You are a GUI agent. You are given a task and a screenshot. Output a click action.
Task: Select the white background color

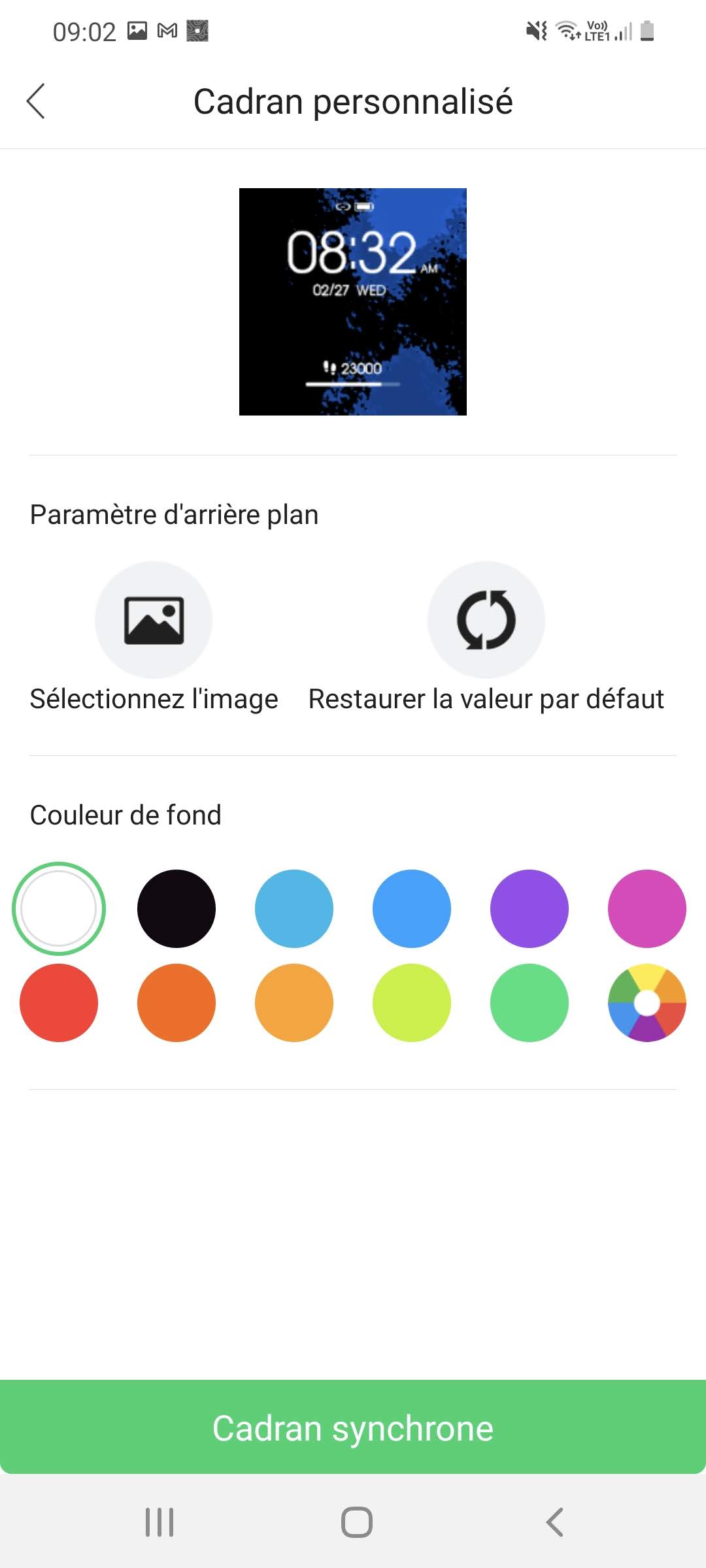[59, 908]
